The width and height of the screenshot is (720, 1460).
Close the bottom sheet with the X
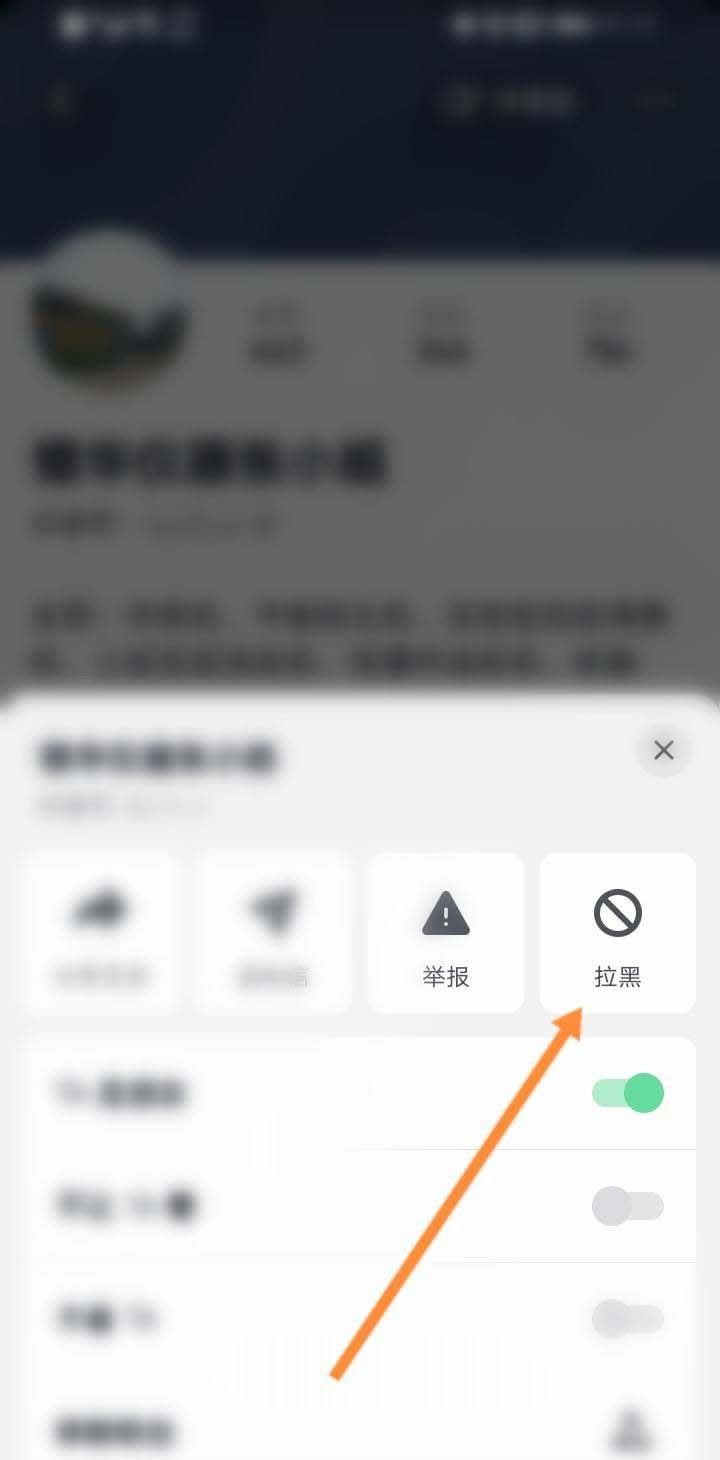663,750
